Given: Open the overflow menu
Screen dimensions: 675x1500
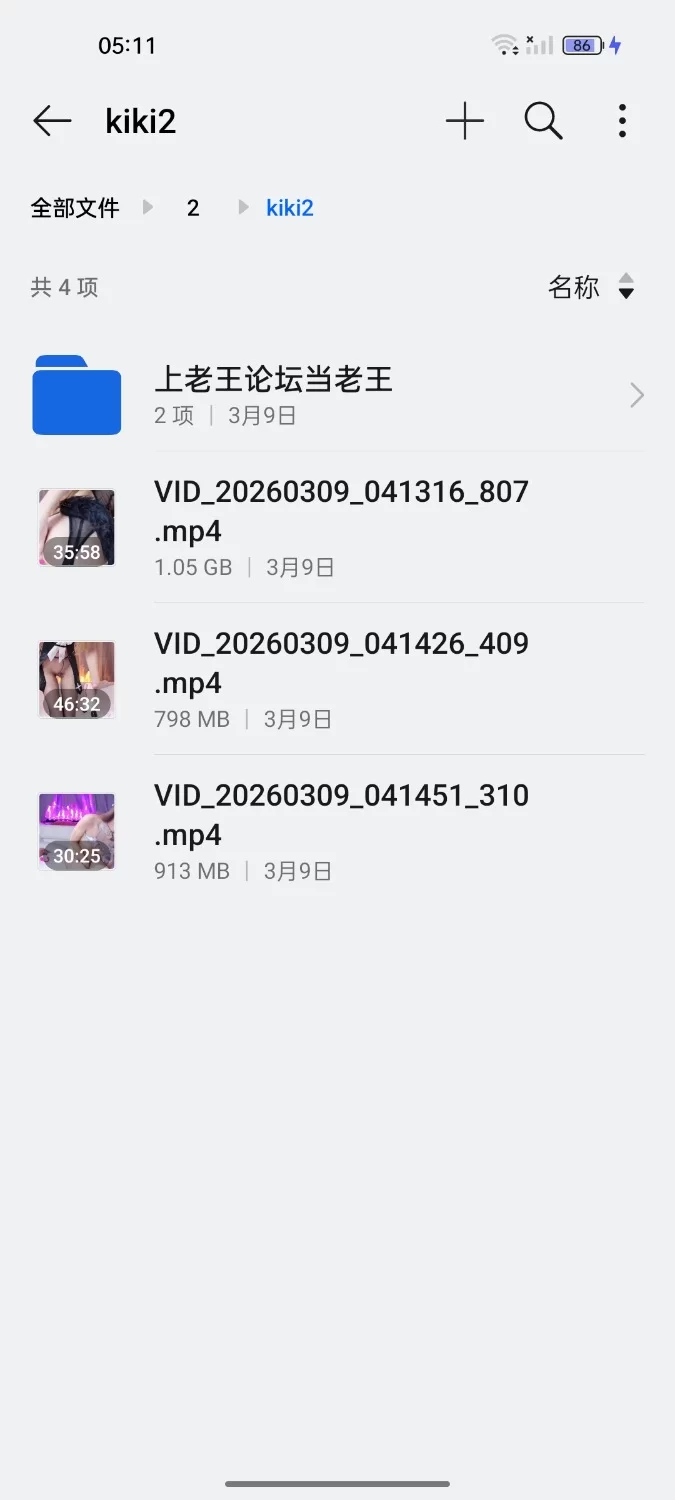Looking at the screenshot, I should pos(622,122).
